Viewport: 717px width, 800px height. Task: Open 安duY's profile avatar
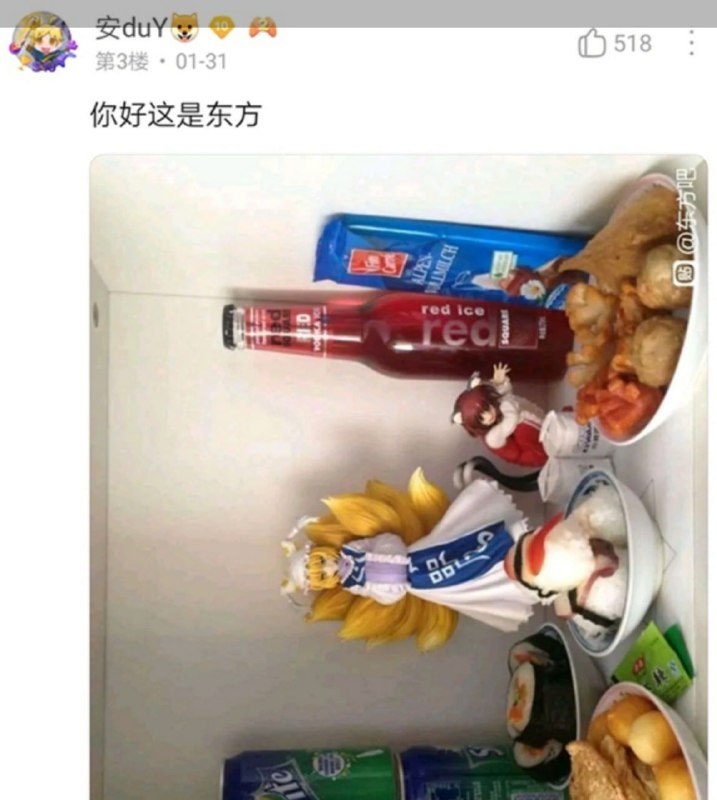click(43, 43)
